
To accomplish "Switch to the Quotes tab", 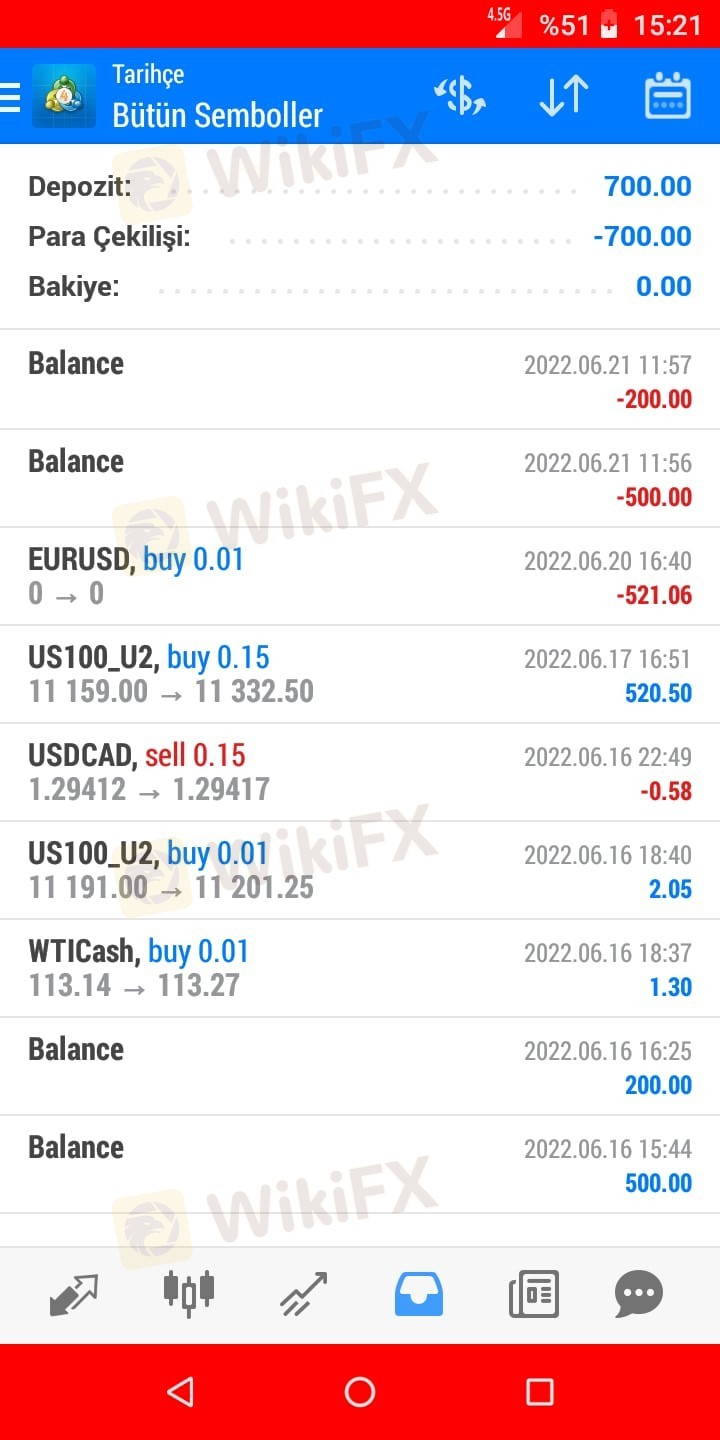I will tap(74, 1294).
